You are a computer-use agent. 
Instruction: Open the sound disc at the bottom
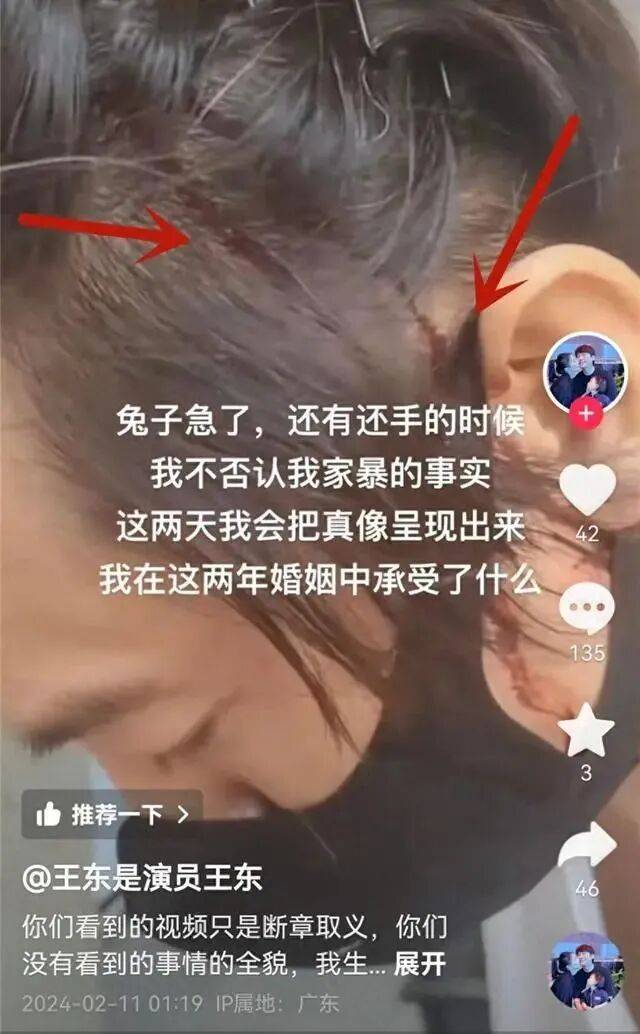pos(586,970)
